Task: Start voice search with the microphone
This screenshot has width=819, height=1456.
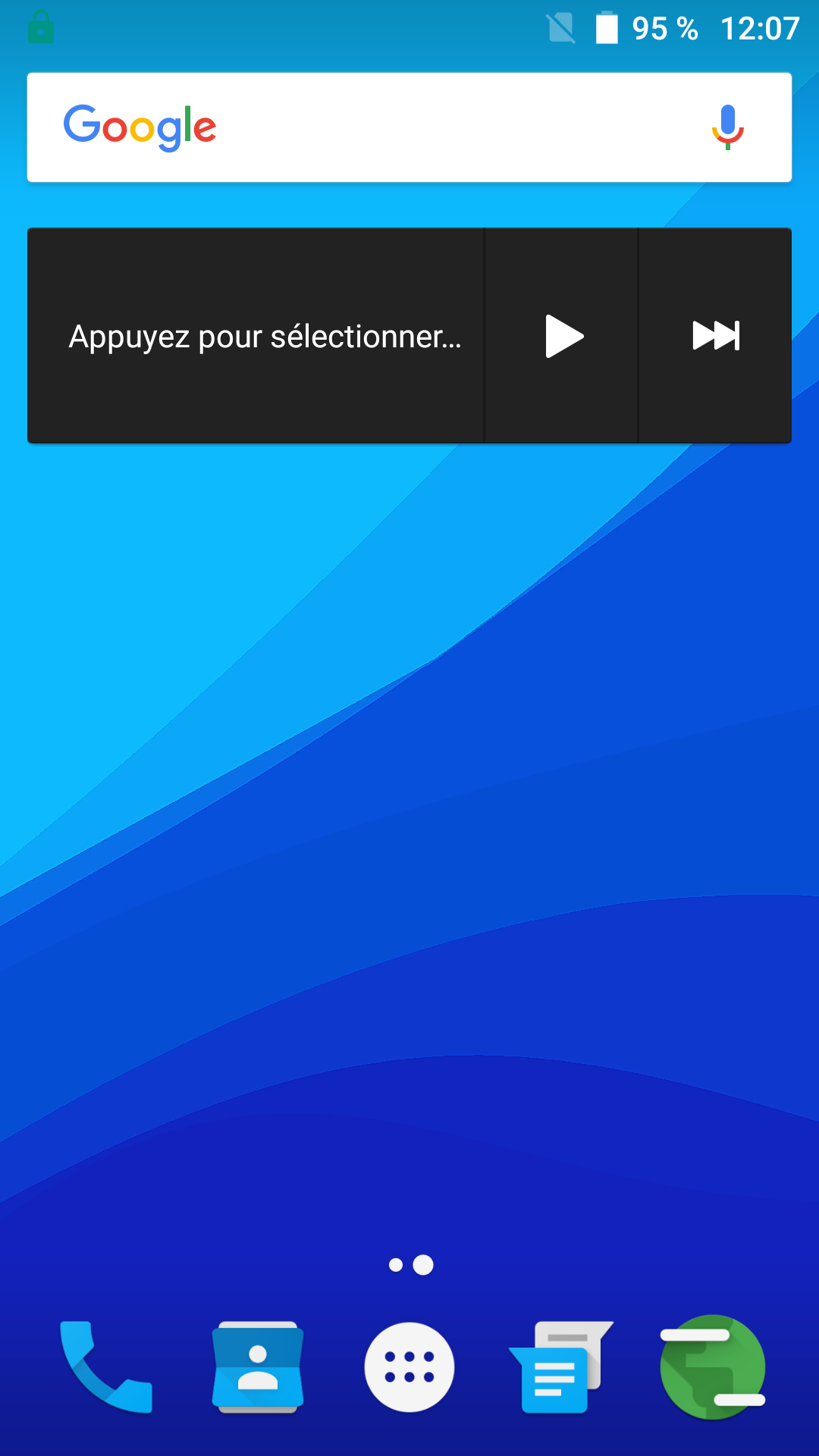Action: coord(727,127)
